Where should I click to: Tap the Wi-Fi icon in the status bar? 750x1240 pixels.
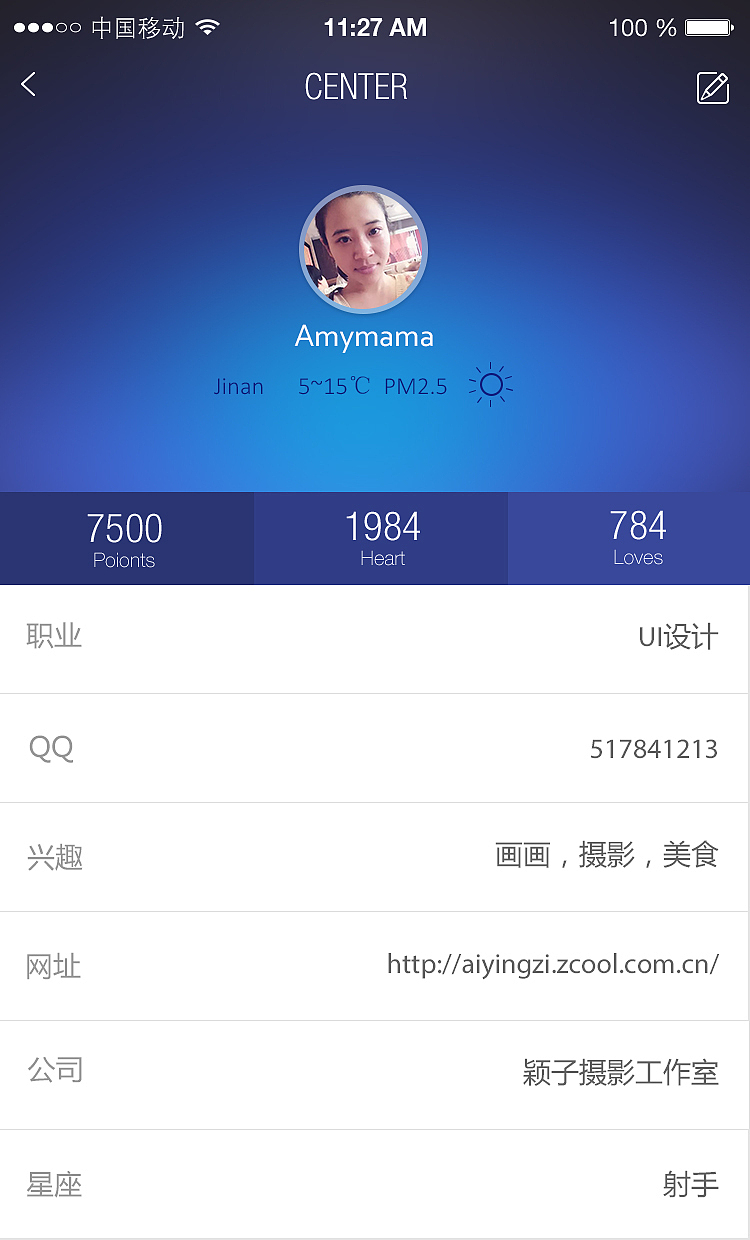207,27
